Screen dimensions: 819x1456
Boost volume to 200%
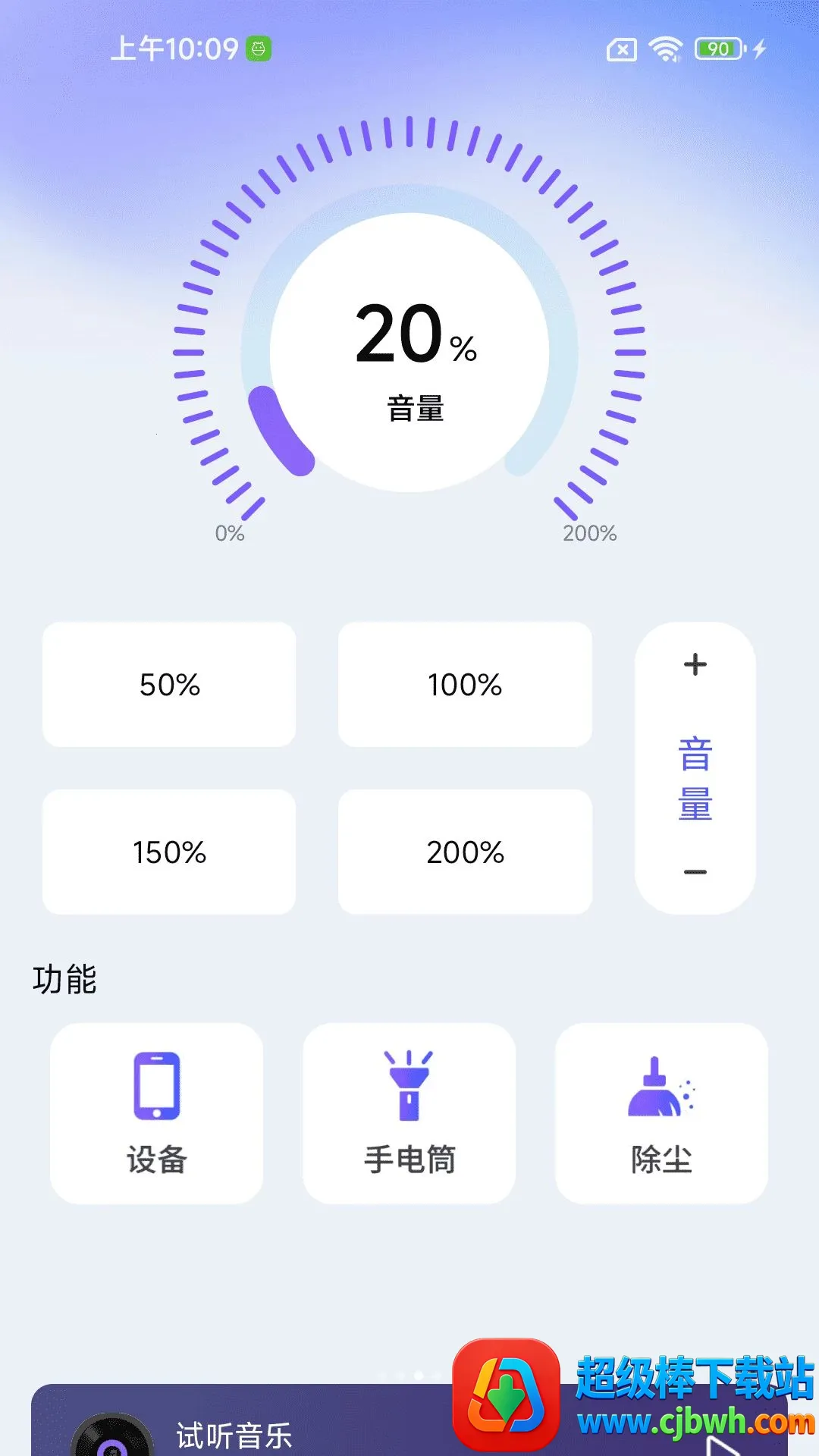point(465,852)
